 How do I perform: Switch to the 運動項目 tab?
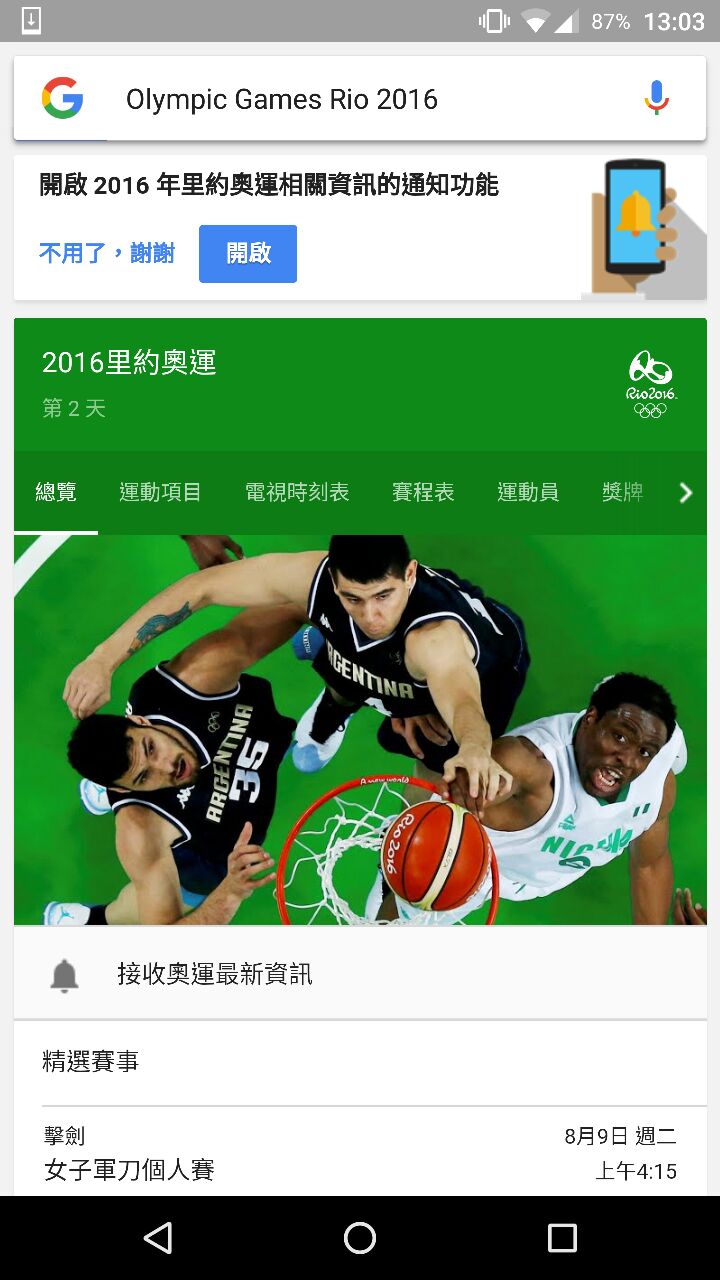(x=160, y=492)
